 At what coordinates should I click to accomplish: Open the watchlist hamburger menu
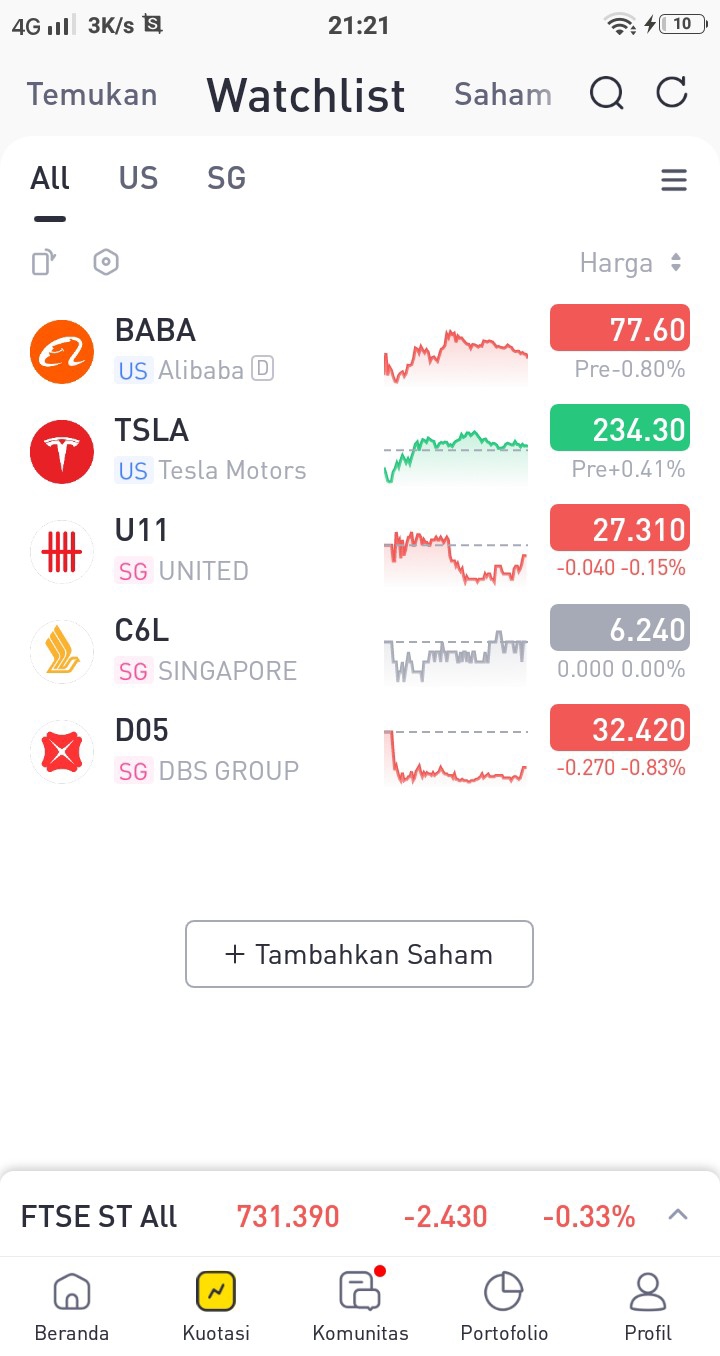click(x=674, y=180)
